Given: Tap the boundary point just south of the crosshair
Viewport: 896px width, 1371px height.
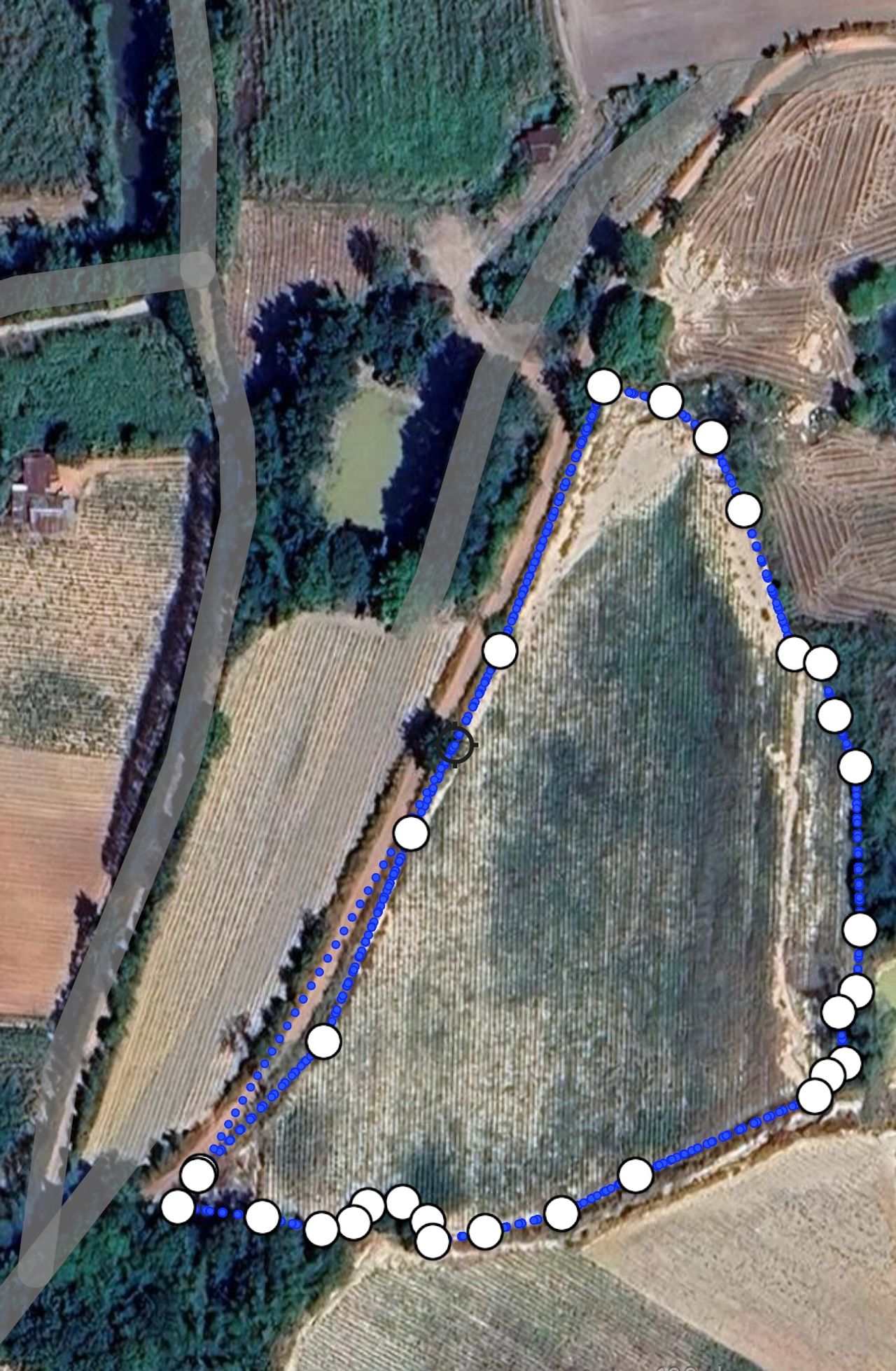Looking at the screenshot, I should [411, 833].
